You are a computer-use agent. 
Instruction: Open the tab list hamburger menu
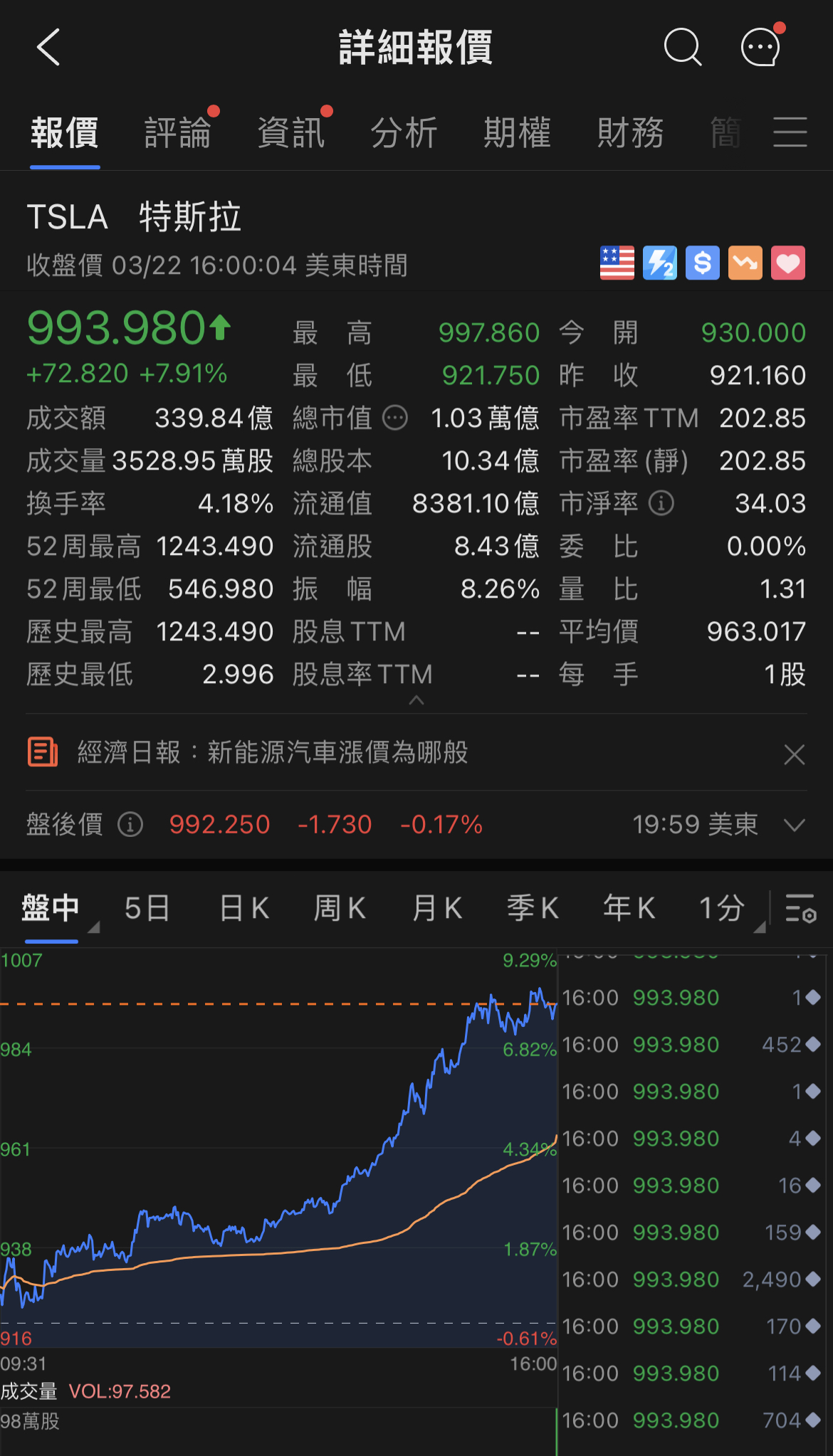(x=790, y=133)
